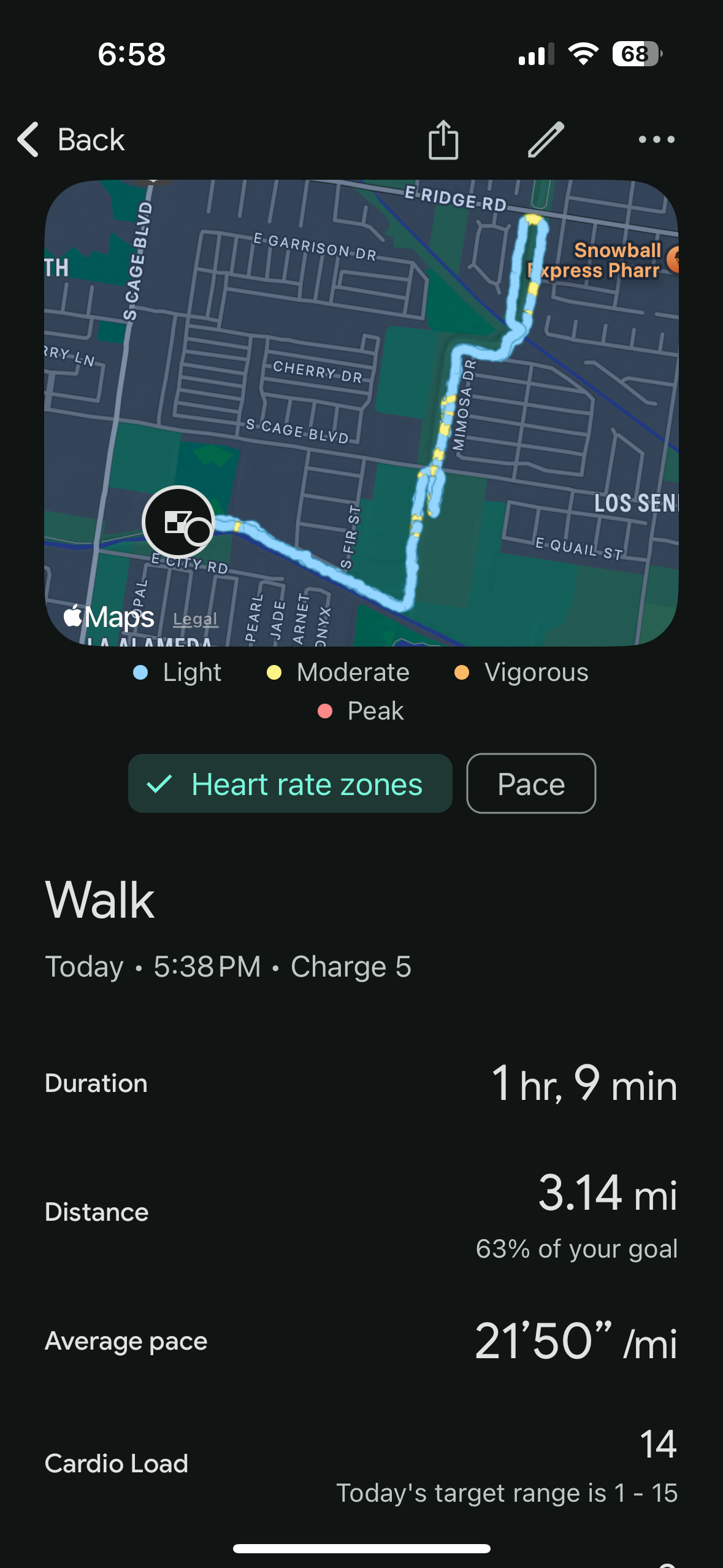Screen dimensions: 723x1568
Task: Toggle the Peak zone legend entry
Action: tap(361, 710)
